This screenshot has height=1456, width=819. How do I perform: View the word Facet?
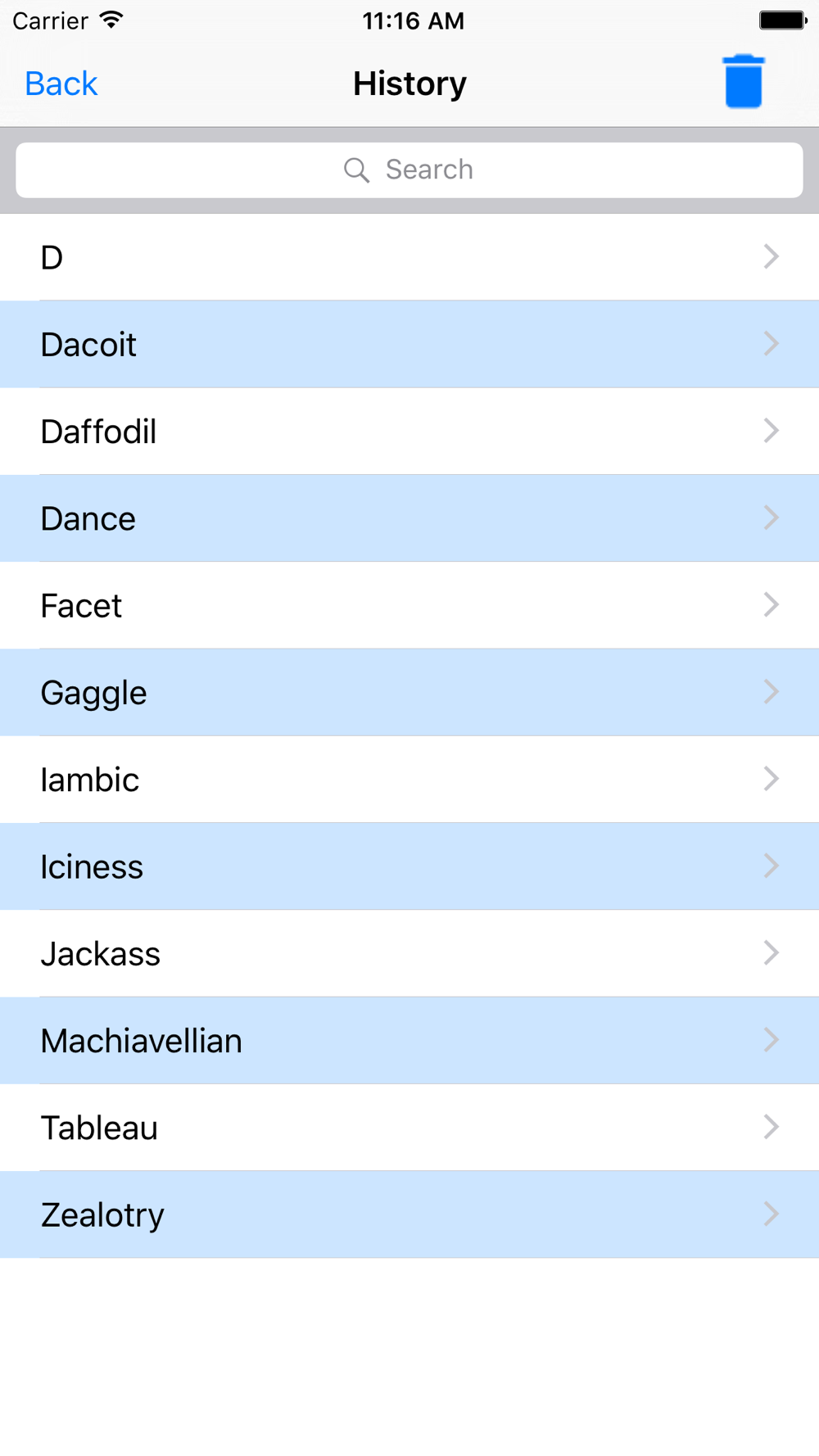(409, 605)
